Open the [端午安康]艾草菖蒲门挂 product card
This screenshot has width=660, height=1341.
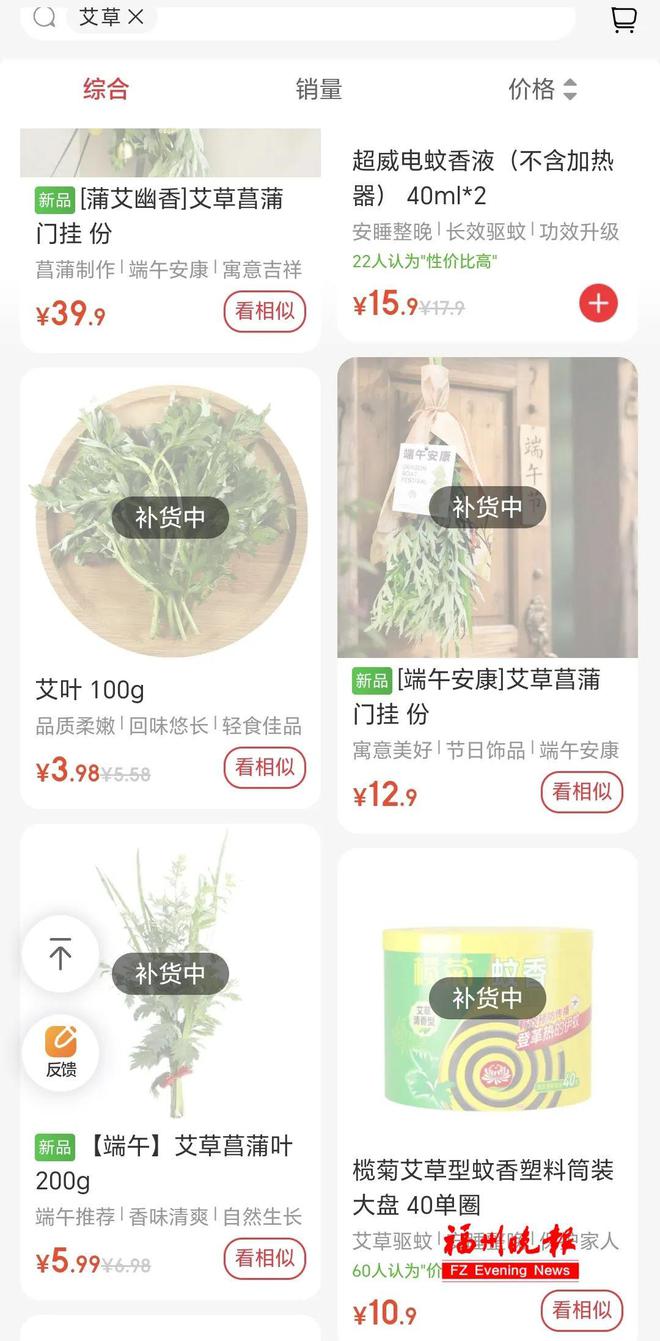tap(487, 595)
